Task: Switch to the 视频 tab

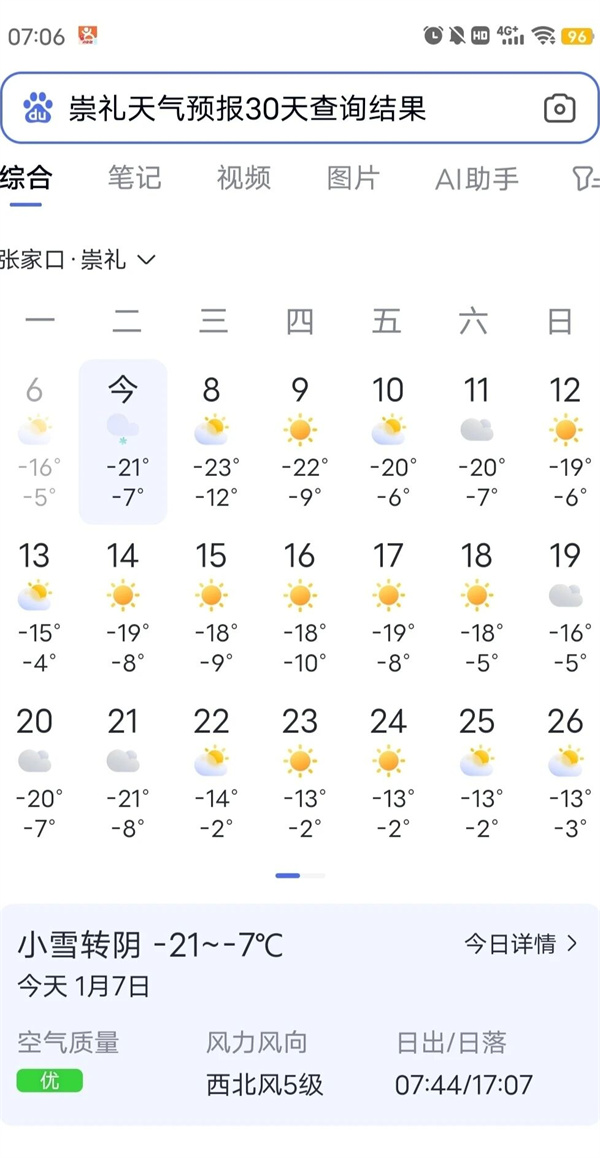Action: click(244, 178)
